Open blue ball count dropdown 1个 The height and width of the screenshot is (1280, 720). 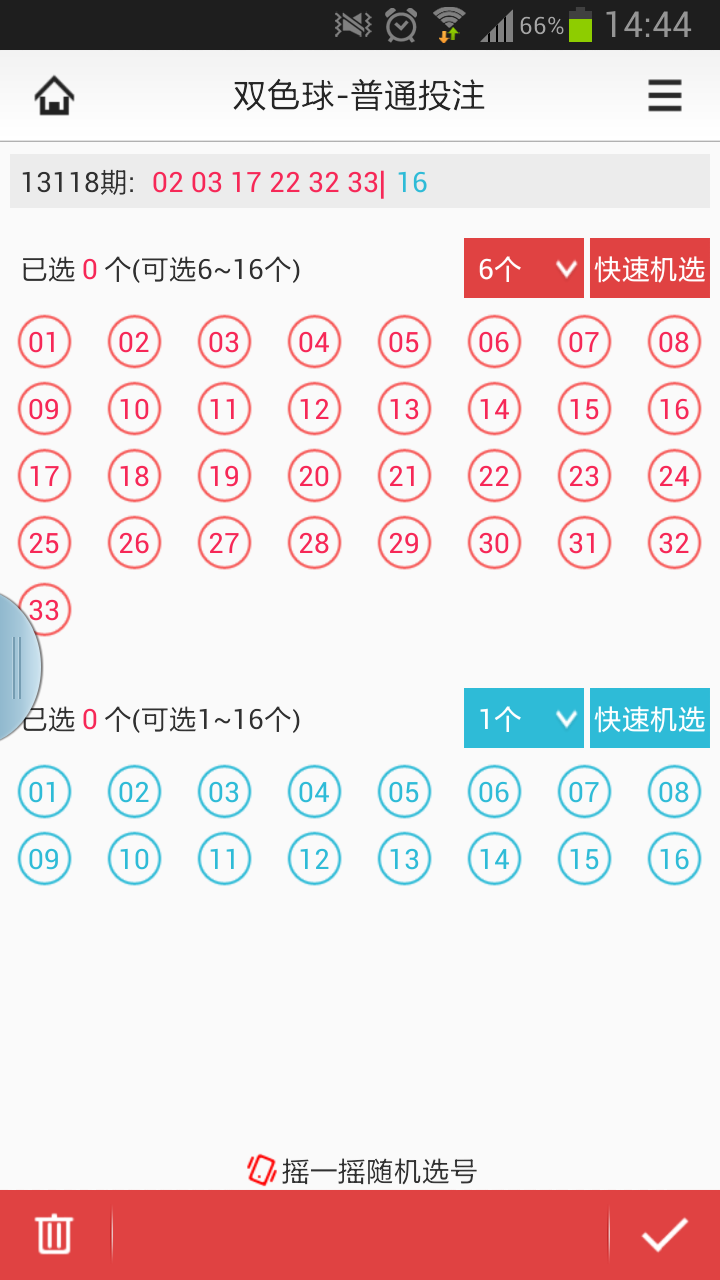click(523, 719)
